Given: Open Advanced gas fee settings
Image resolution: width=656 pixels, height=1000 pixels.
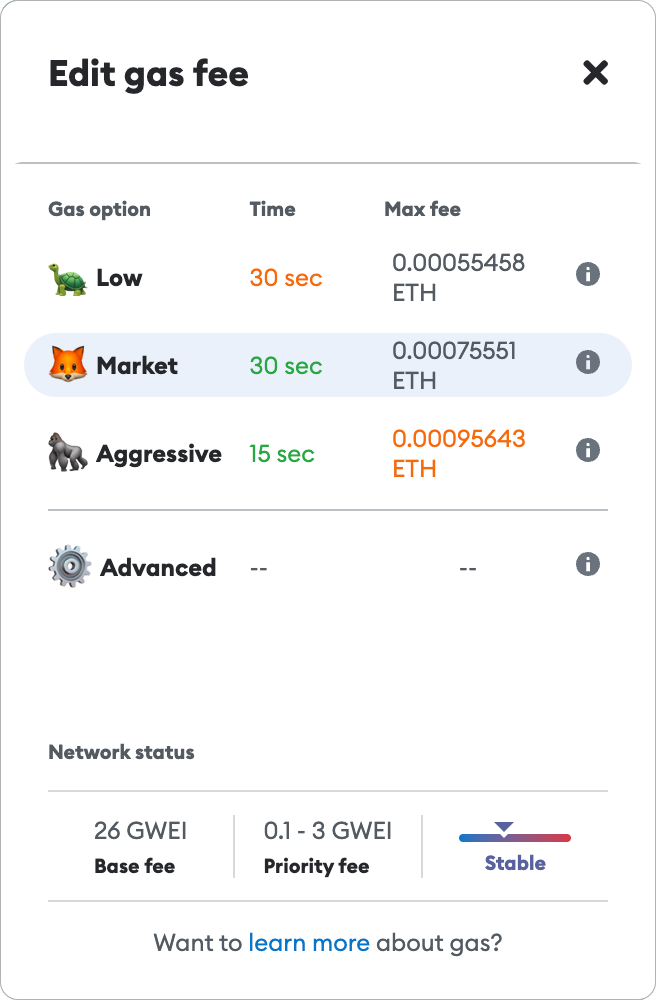Looking at the screenshot, I should pos(157,568).
